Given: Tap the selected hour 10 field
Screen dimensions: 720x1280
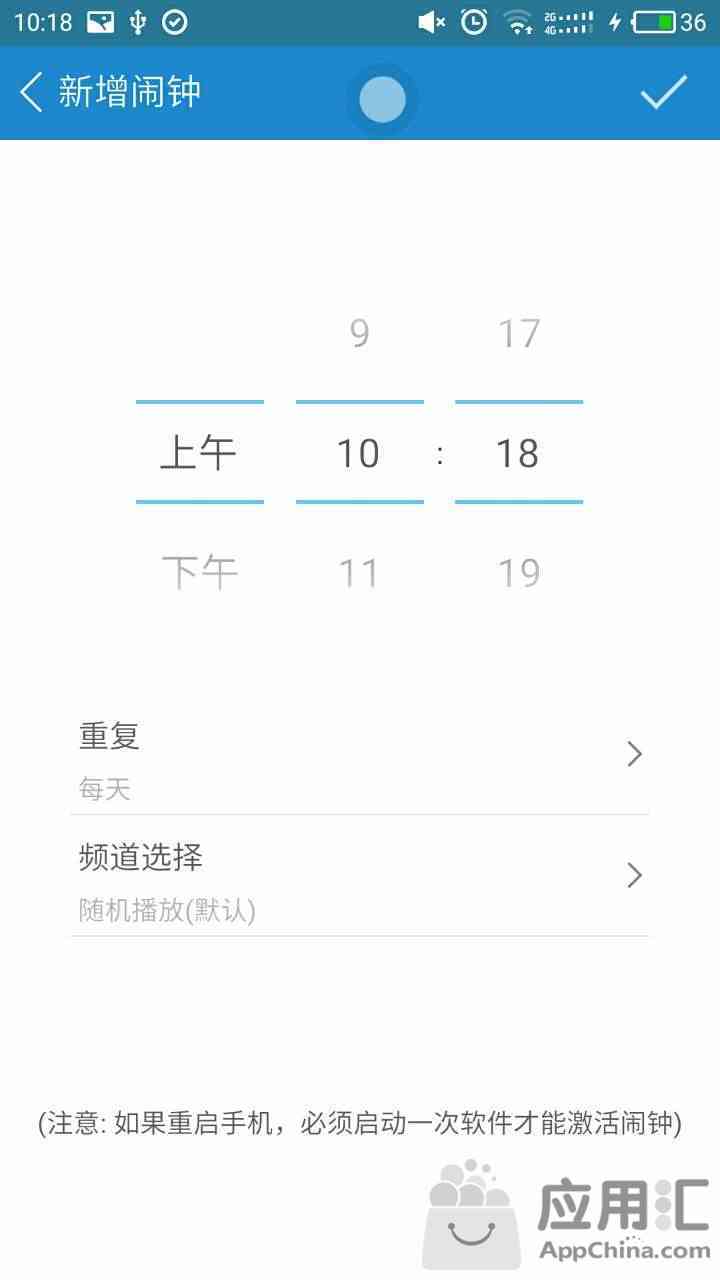Looking at the screenshot, I should tap(359, 453).
